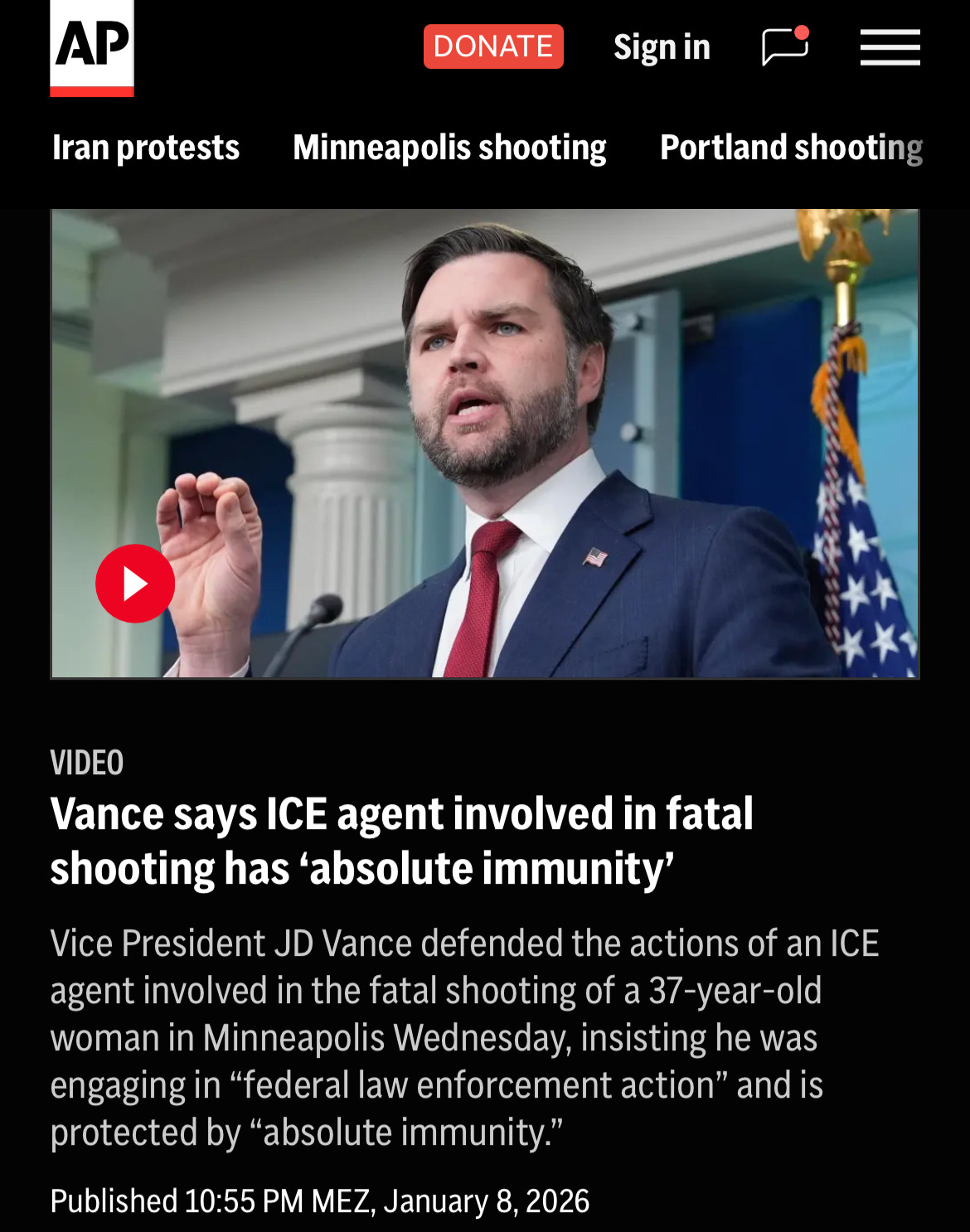The height and width of the screenshot is (1232, 970).
Task: Play the Vance press briefing video
Action: (x=135, y=583)
